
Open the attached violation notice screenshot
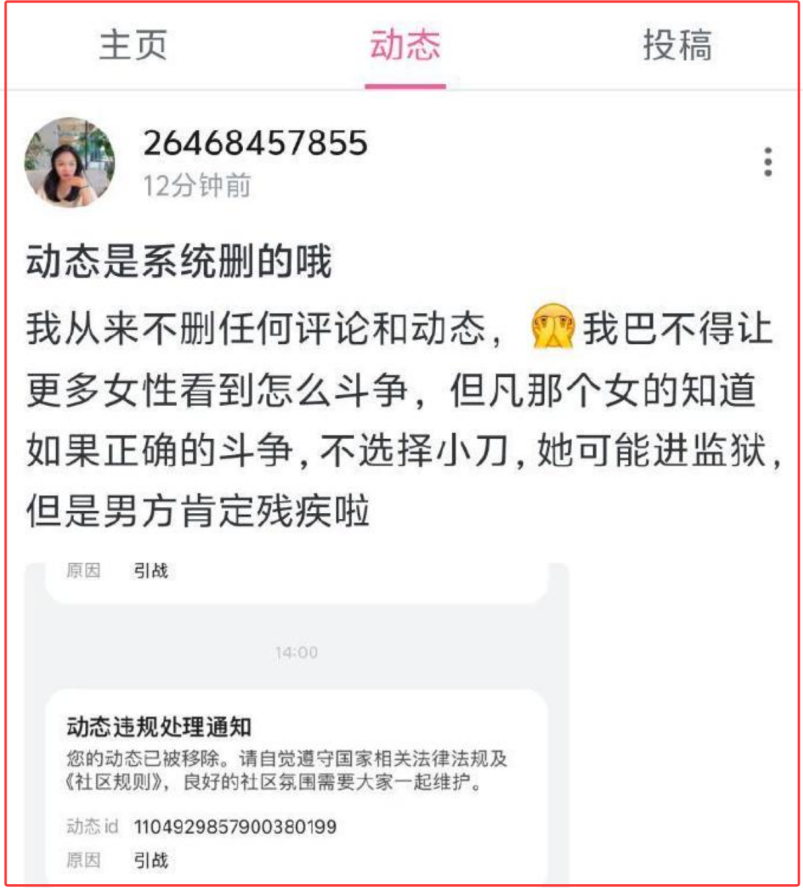(296, 722)
